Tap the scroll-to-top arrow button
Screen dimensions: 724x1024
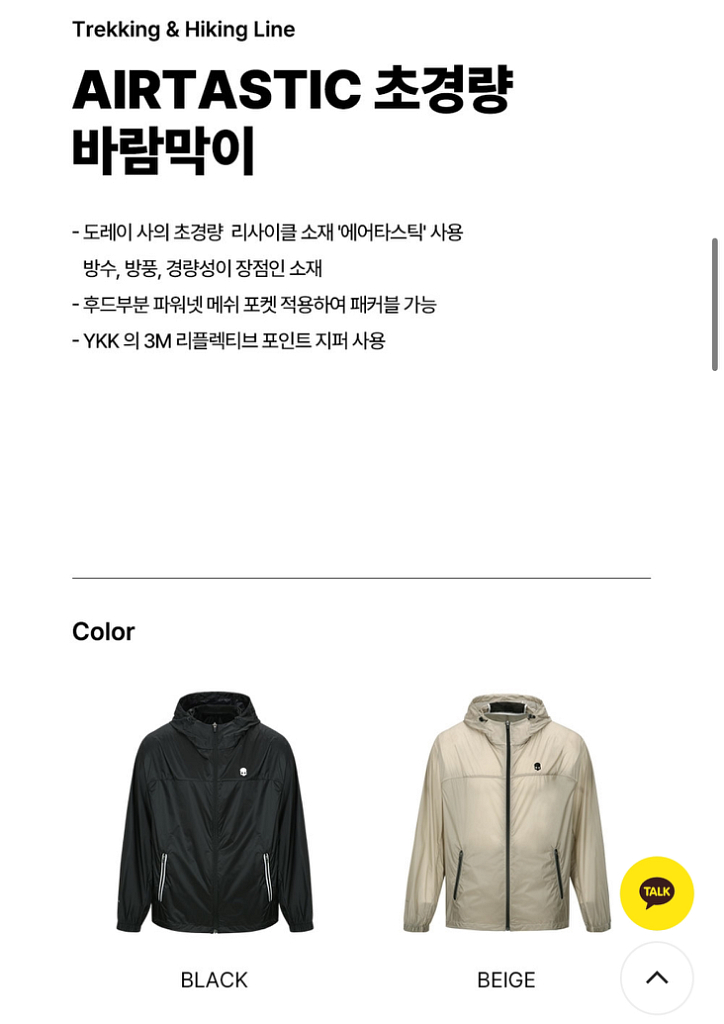pos(656,977)
